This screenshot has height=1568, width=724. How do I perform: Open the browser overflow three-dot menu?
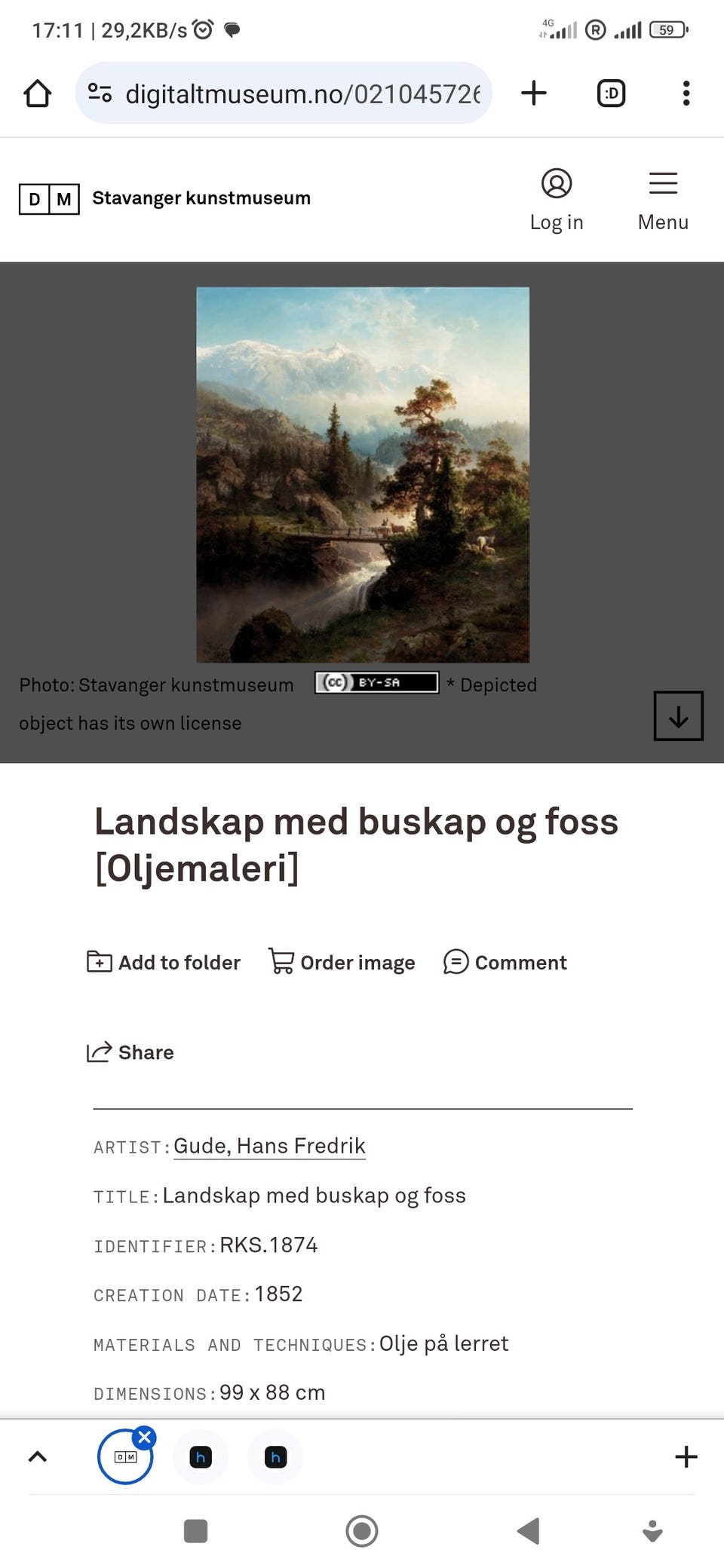686,92
